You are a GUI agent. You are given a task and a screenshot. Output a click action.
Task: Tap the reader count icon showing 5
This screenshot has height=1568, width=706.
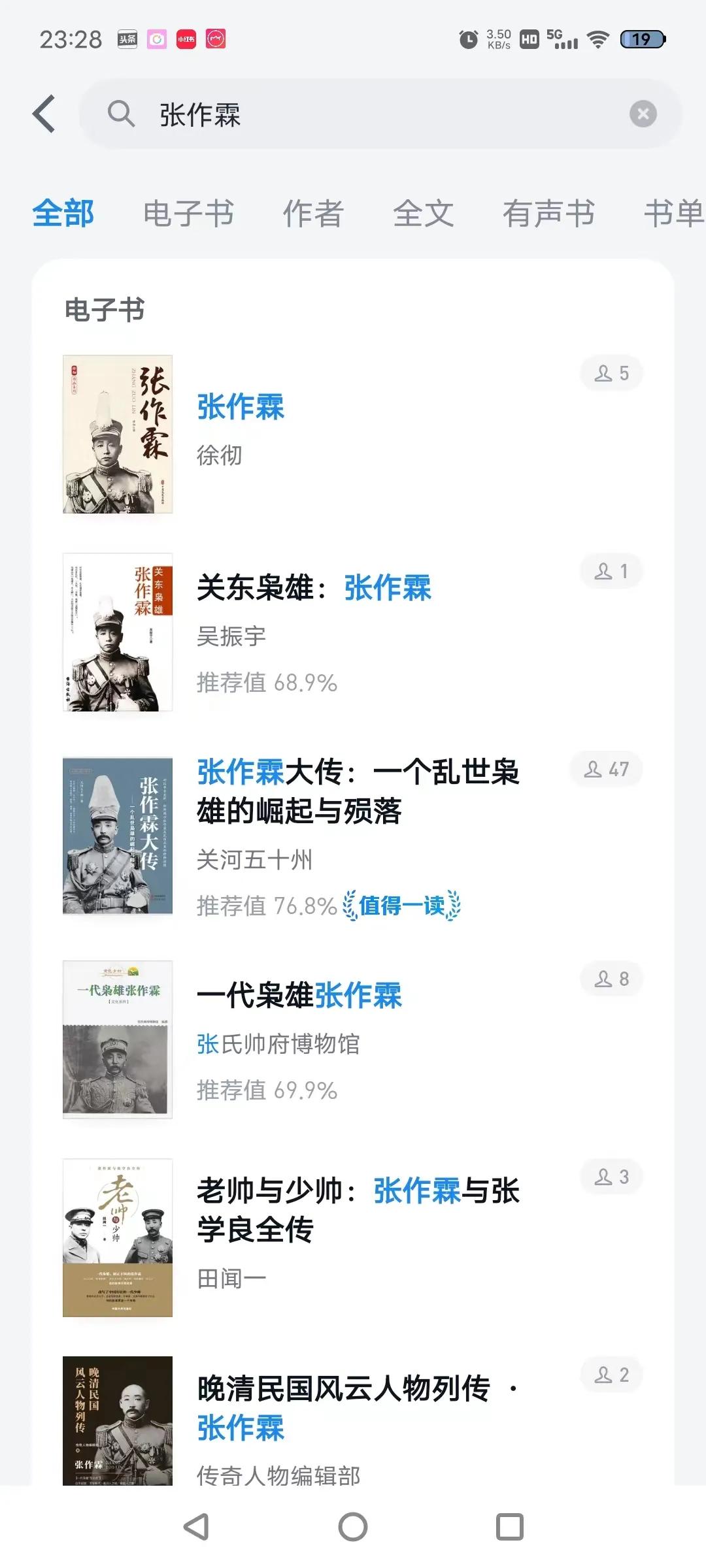tap(611, 372)
